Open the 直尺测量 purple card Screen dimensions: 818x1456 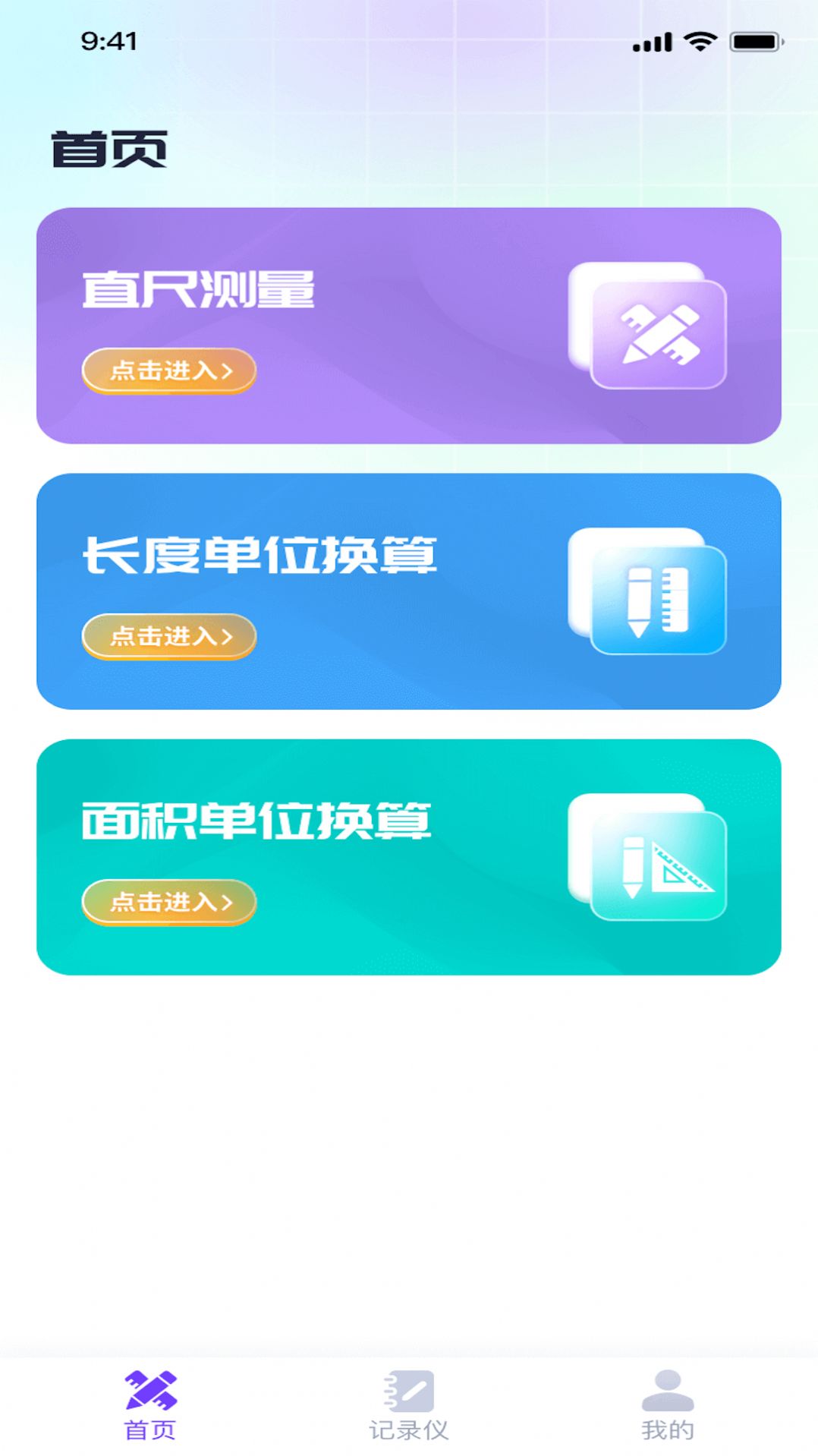(x=409, y=323)
